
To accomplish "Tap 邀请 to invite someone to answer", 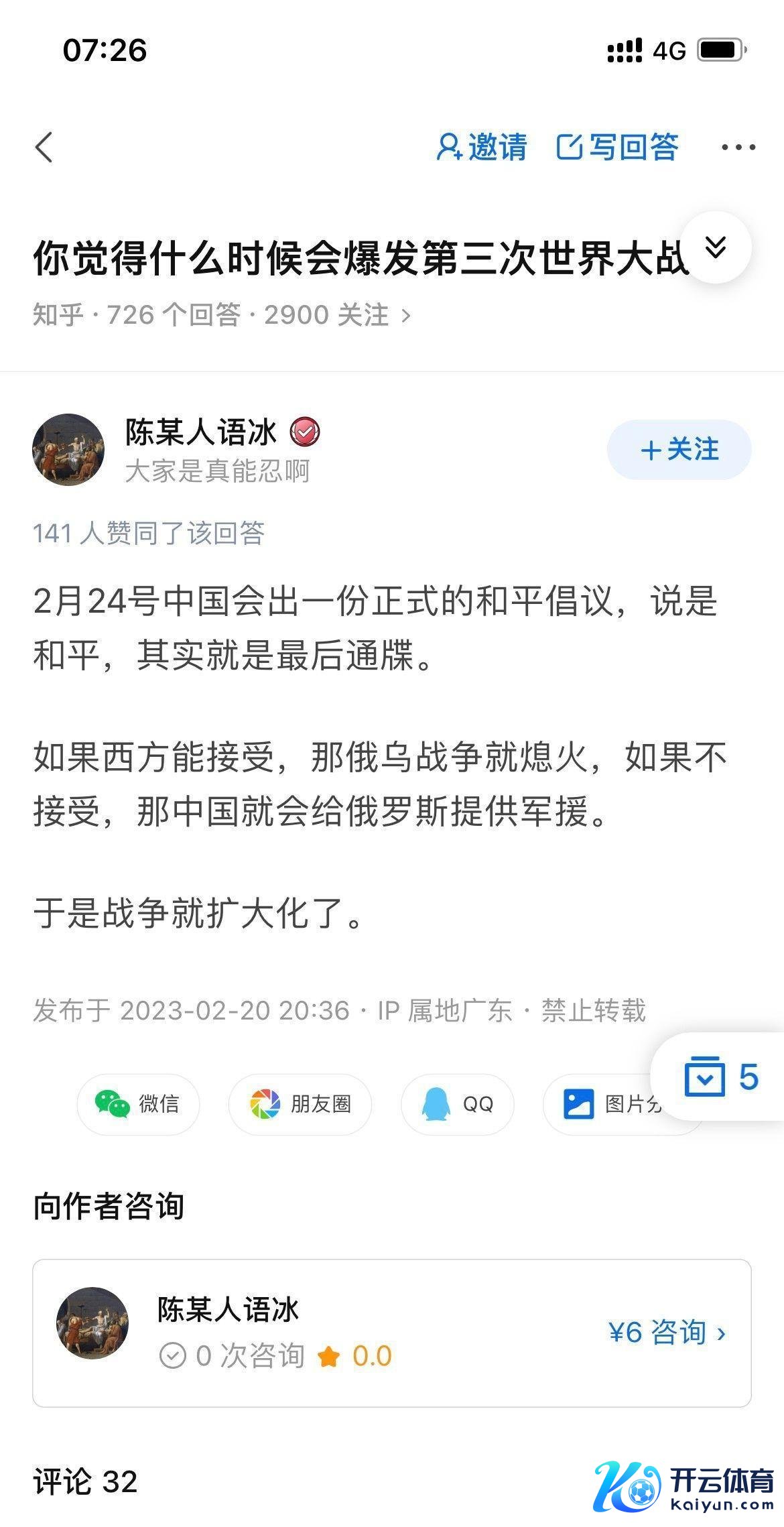I will tap(482, 147).
